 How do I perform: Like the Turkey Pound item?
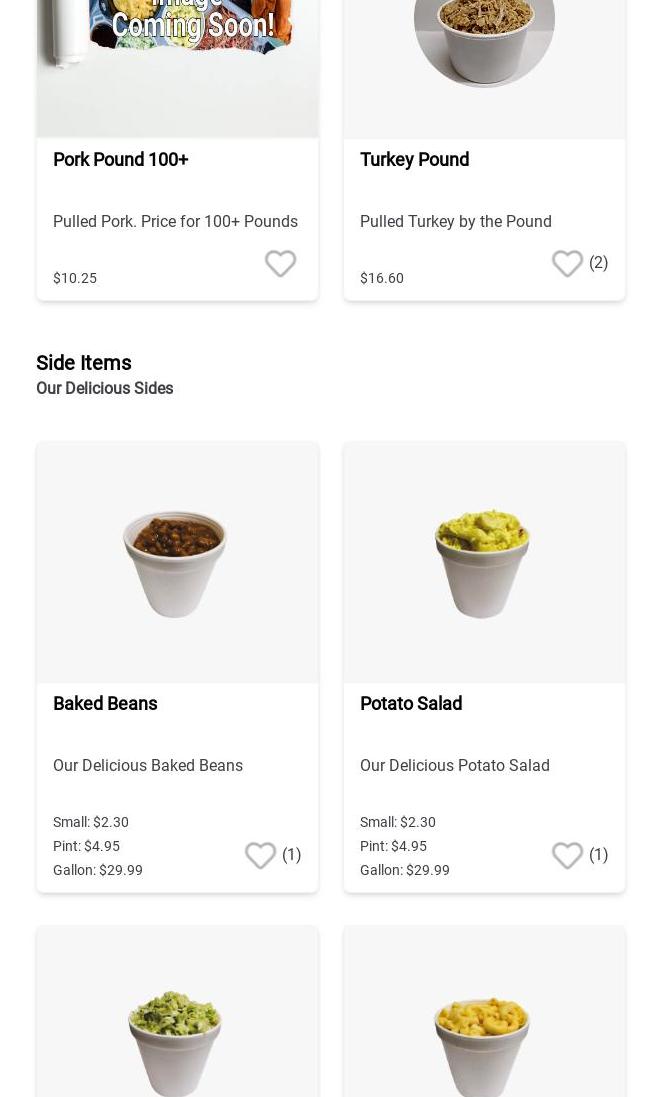[x=567, y=264]
